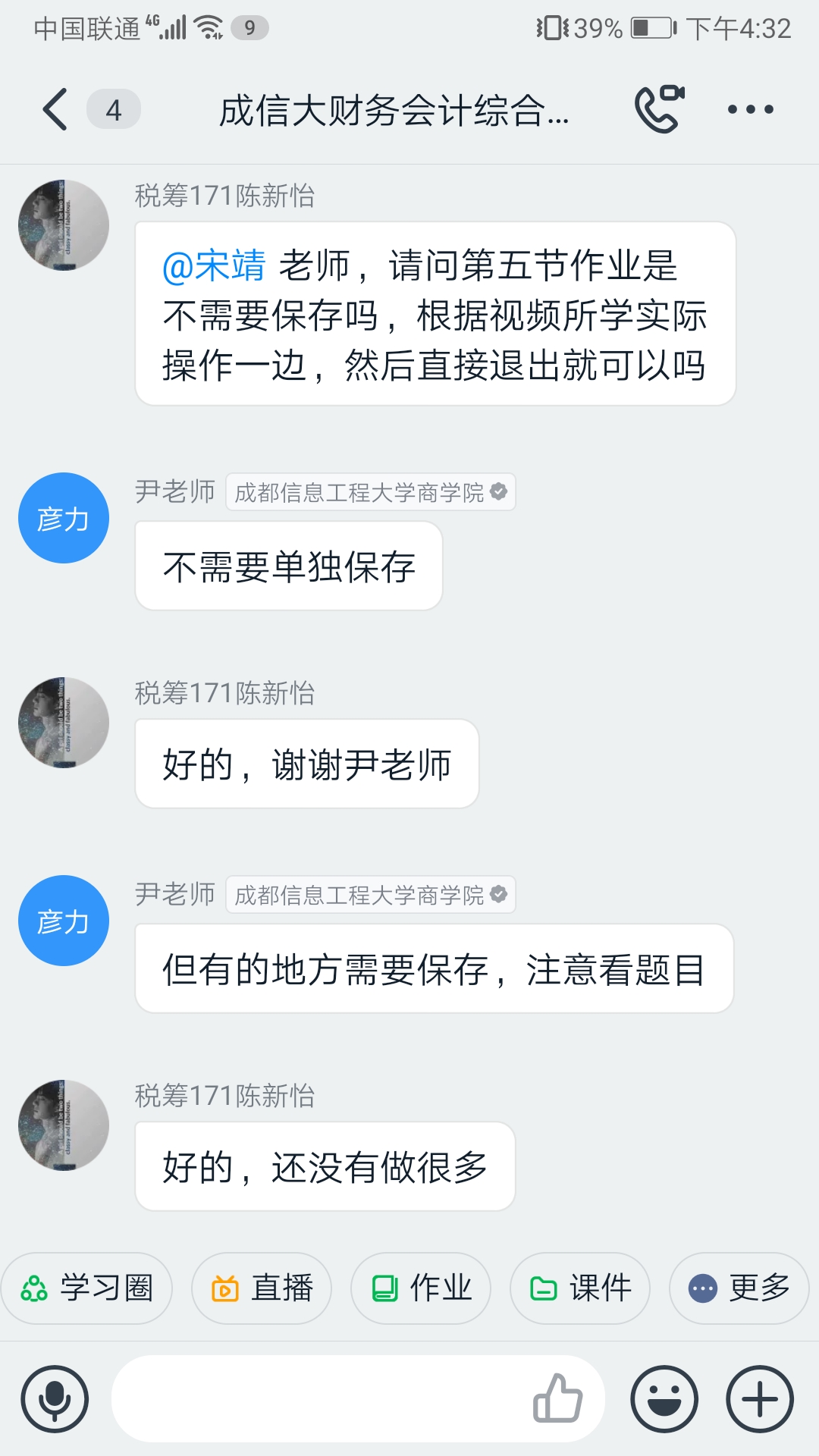Open the plus attachment menu
This screenshot has width=819, height=1456.
pos(760,1399)
